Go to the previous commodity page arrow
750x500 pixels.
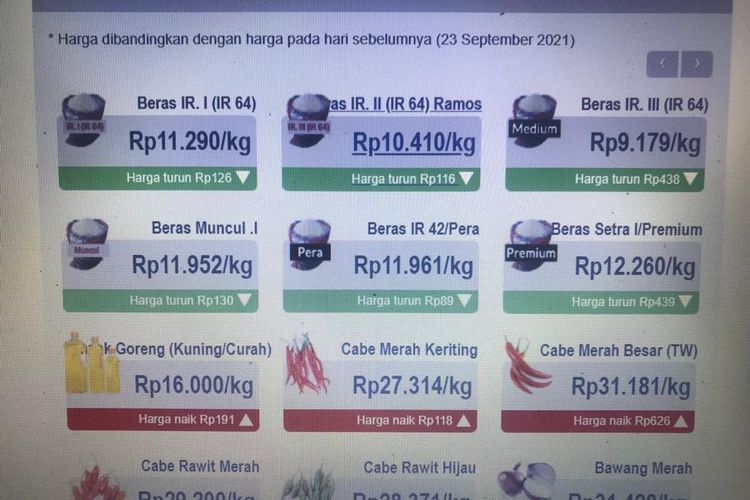point(662,65)
